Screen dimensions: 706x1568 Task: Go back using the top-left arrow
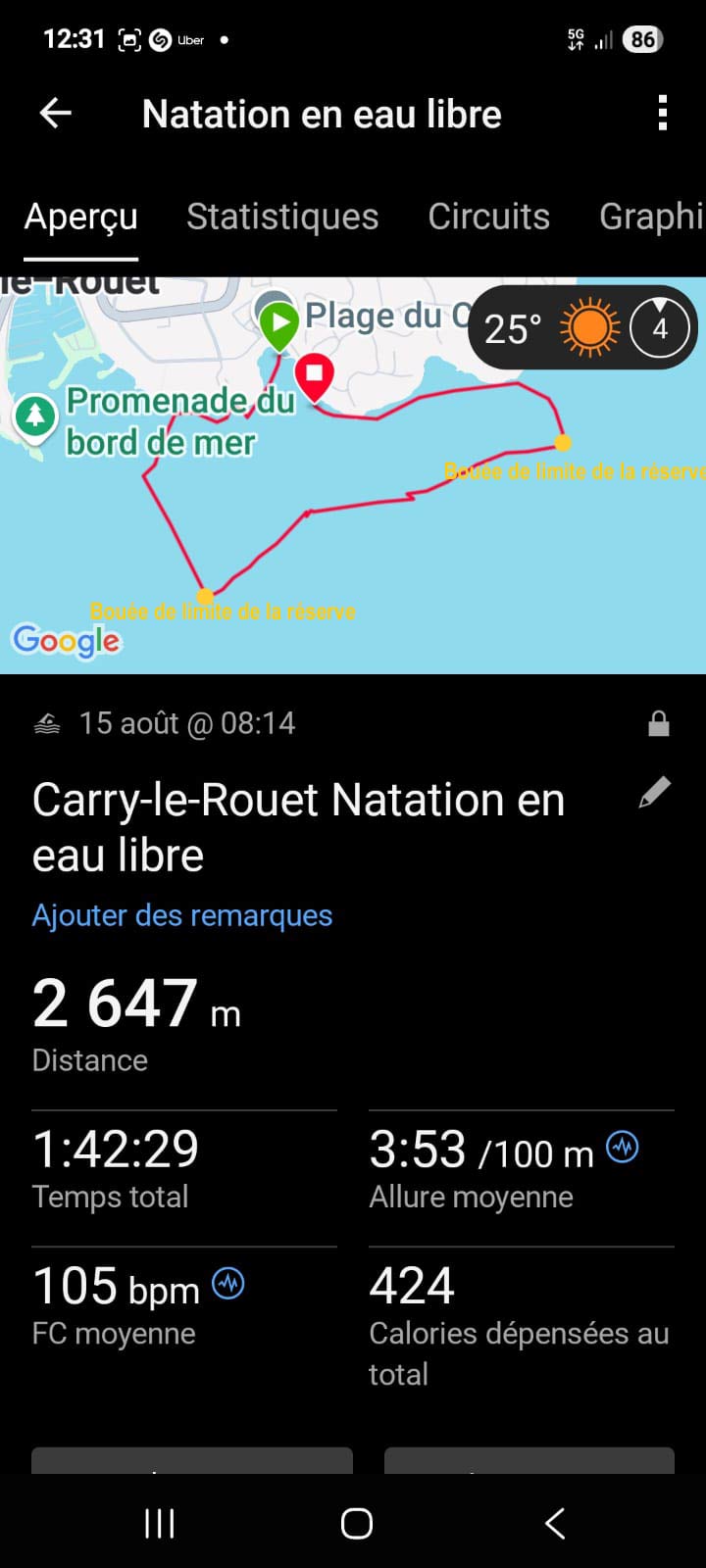point(56,114)
